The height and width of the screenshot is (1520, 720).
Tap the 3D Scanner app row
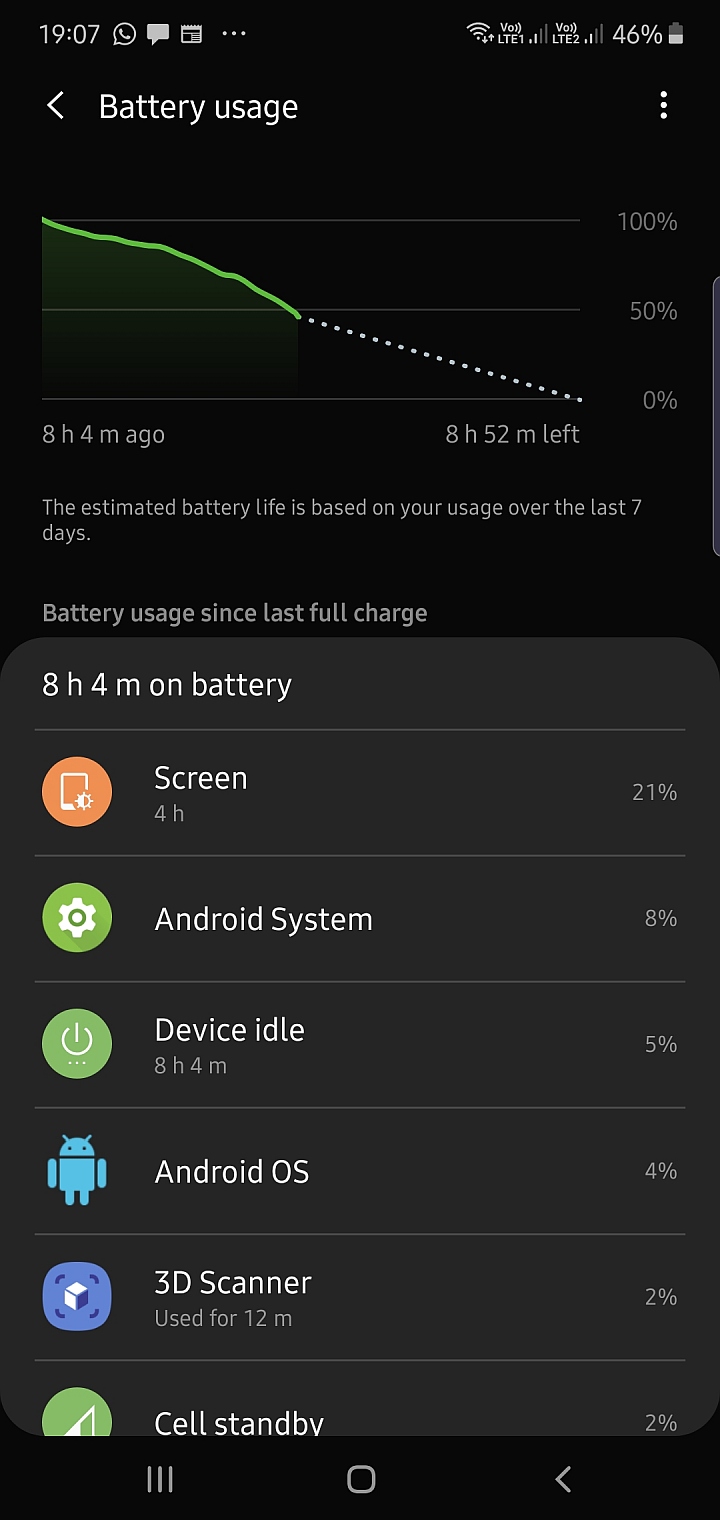click(360, 1297)
